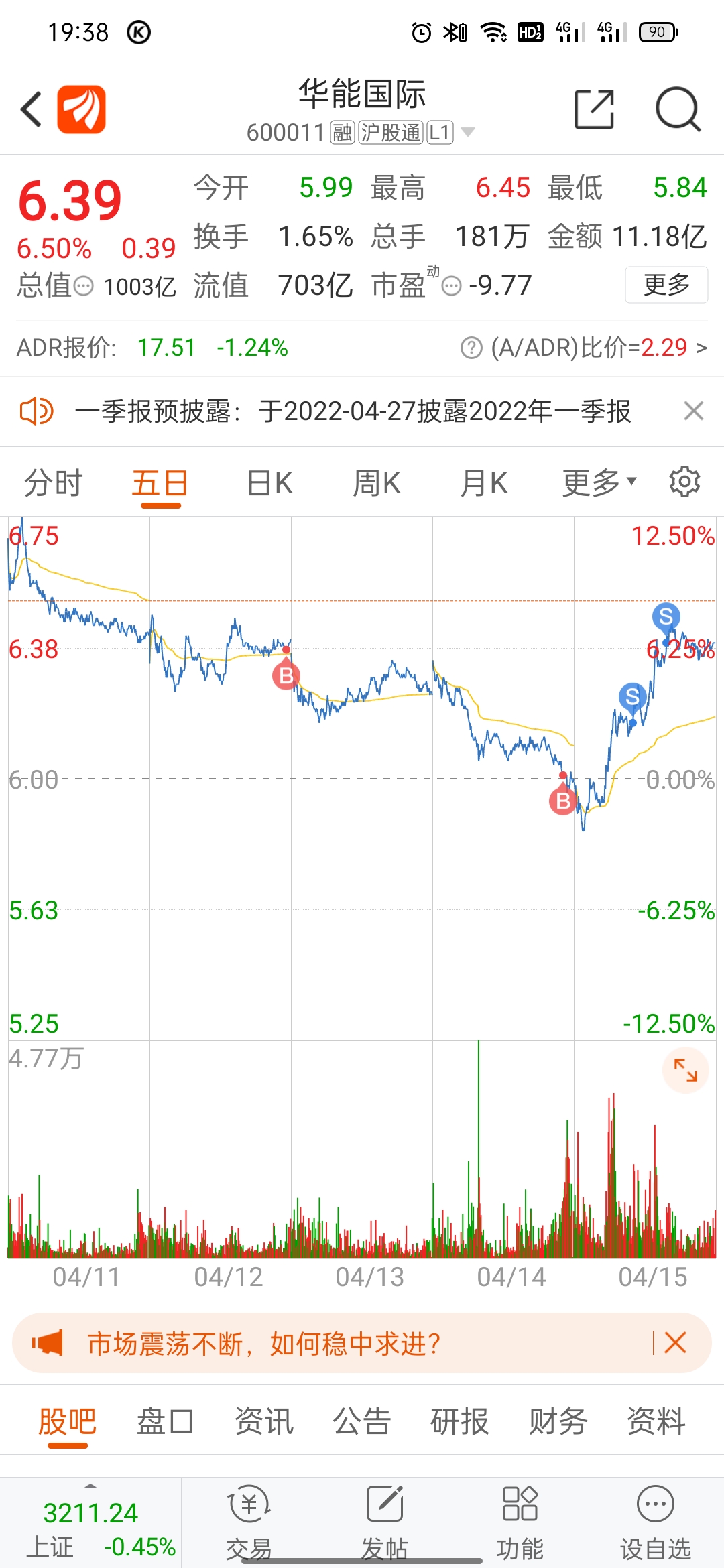Viewport: 724px width, 1568px height.
Task: Close the 市场震荡不断 promo banner
Action: tap(675, 1343)
